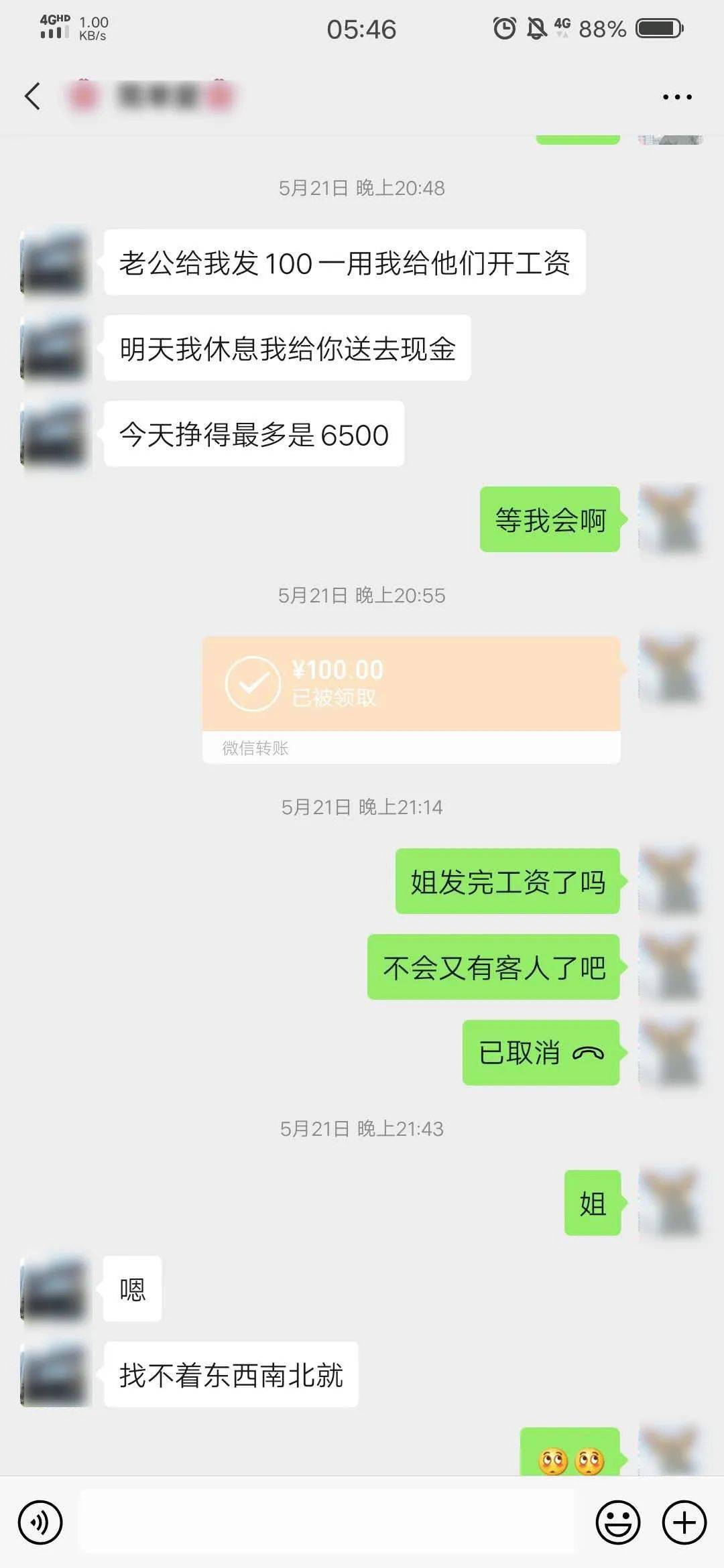
Task: Open contact avatar beside 今天挣得最多是6500
Action: point(55,434)
